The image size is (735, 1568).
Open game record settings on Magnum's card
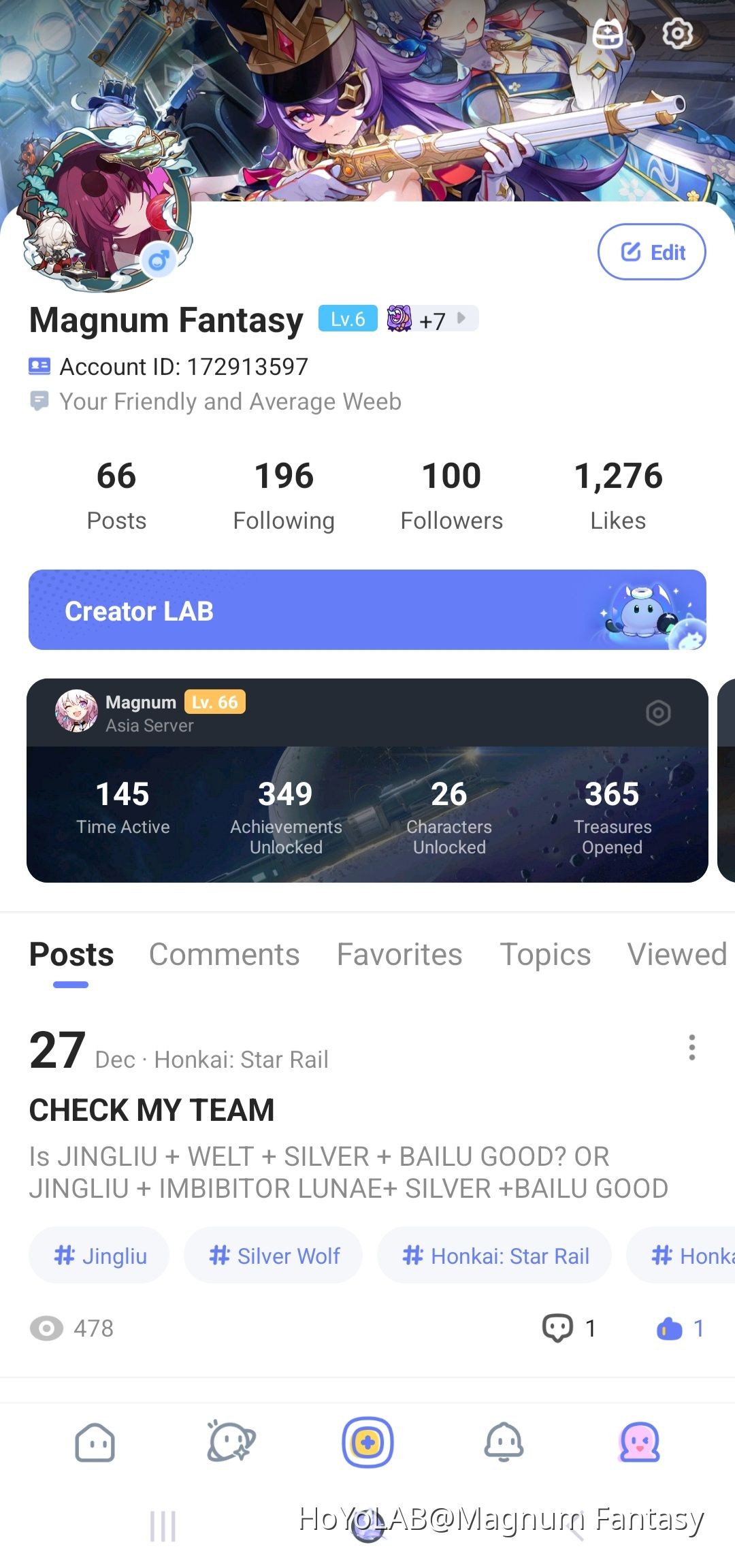coord(657,713)
